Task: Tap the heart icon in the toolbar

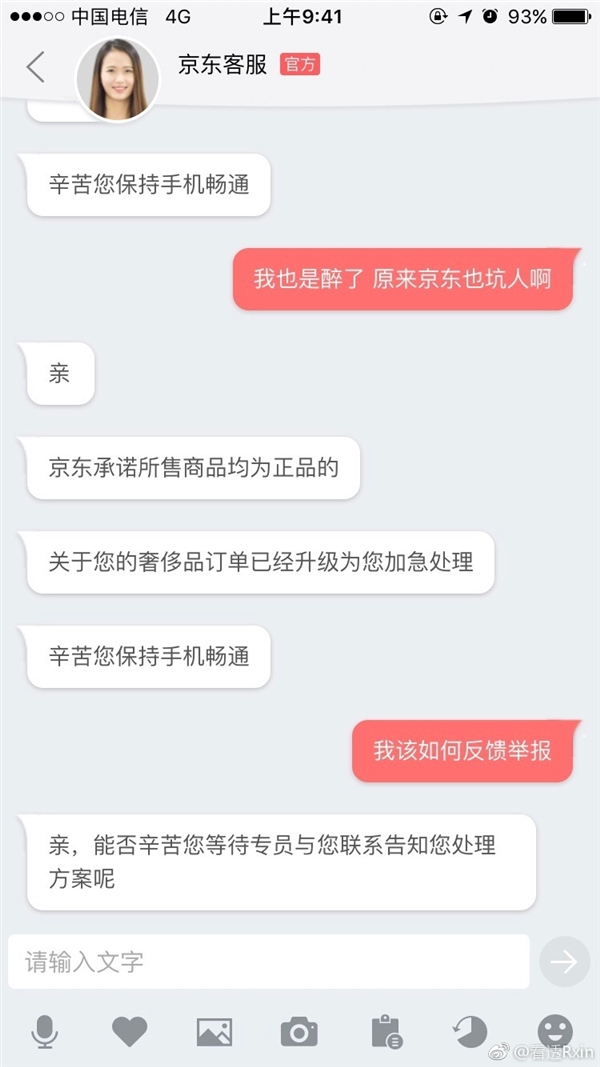Action: click(129, 1031)
